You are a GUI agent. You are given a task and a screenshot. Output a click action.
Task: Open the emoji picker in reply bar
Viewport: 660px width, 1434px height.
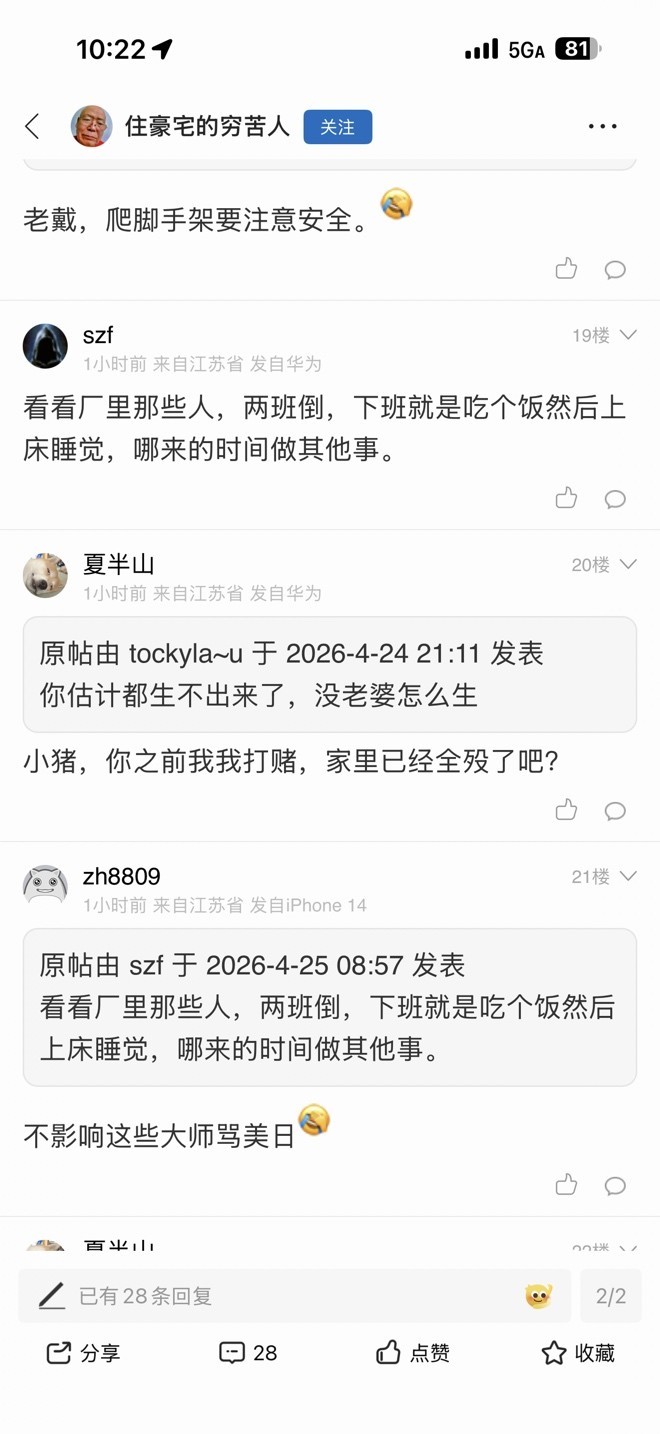click(x=538, y=1296)
